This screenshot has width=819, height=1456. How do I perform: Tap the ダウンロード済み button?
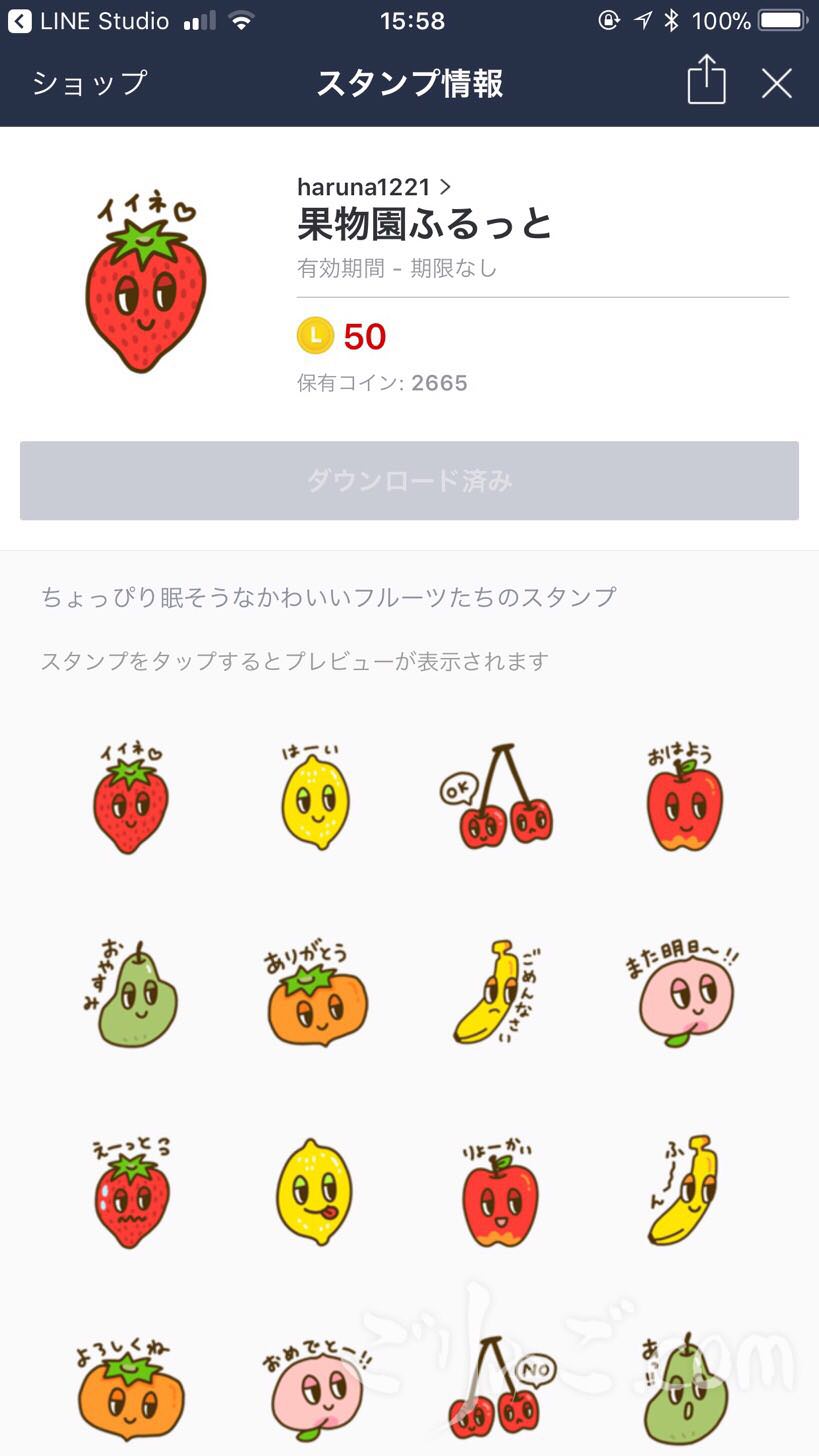(409, 481)
